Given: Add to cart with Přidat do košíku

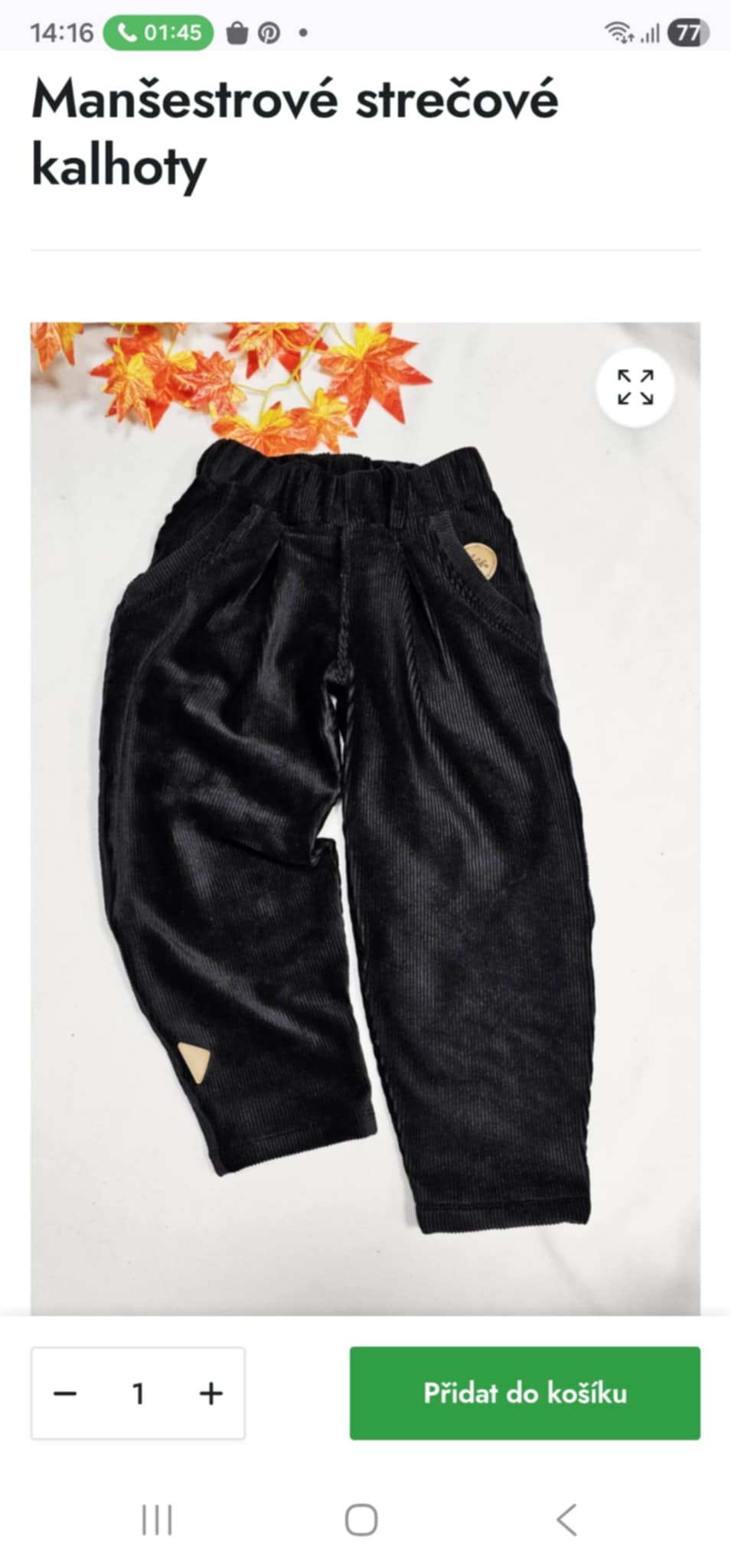Looking at the screenshot, I should 524,1393.
